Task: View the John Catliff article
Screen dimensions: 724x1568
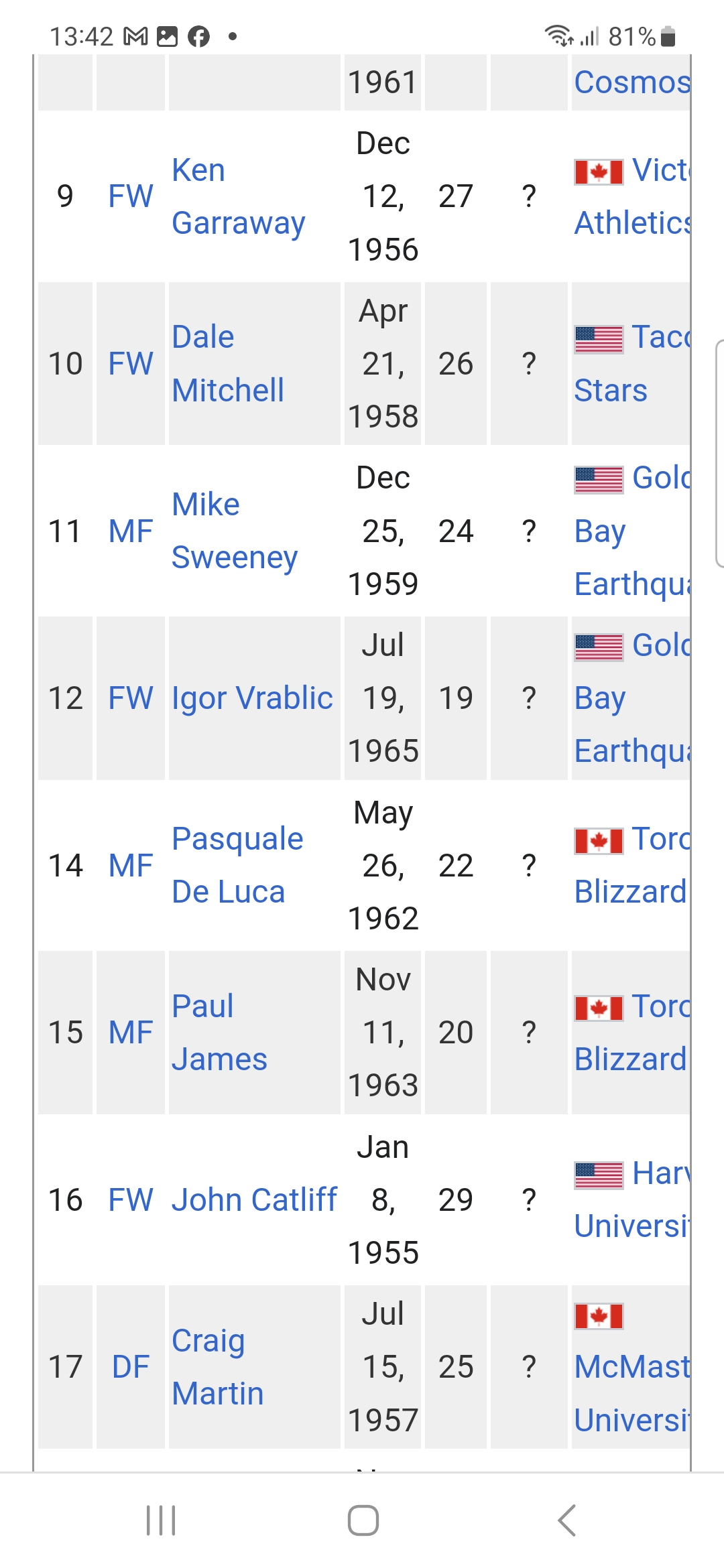Action: coord(254,1199)
